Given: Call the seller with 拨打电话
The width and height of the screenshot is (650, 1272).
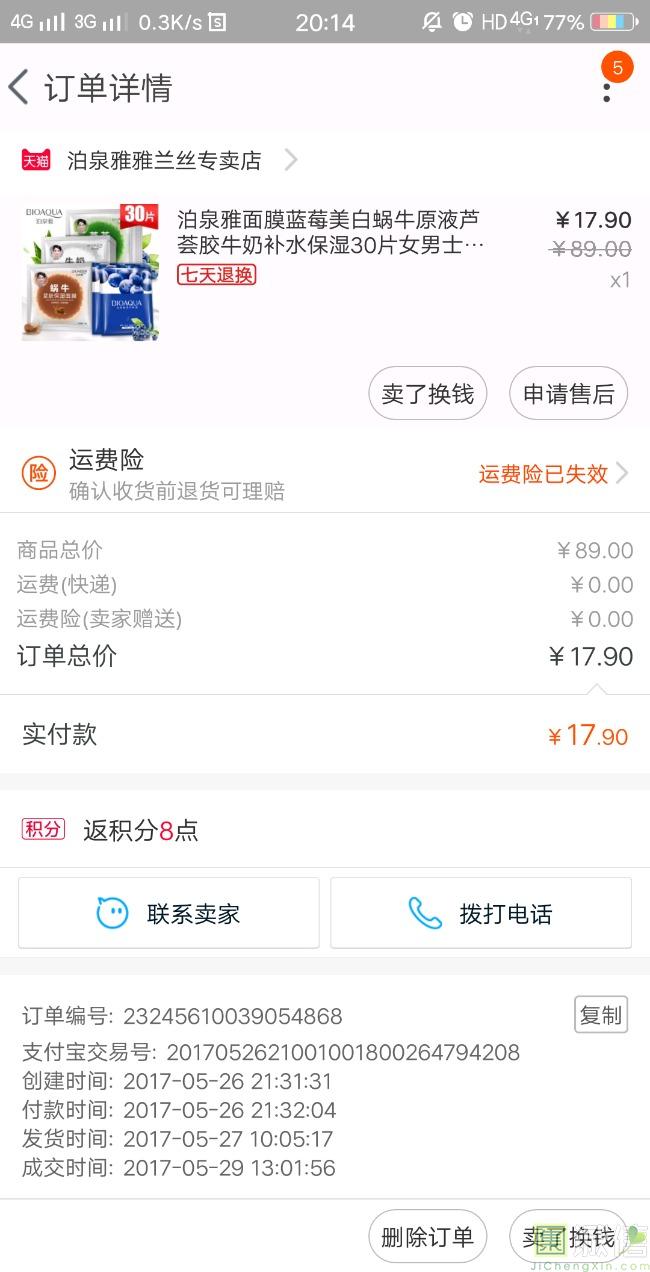Looking at the screenshot, I should click(481, 913).
